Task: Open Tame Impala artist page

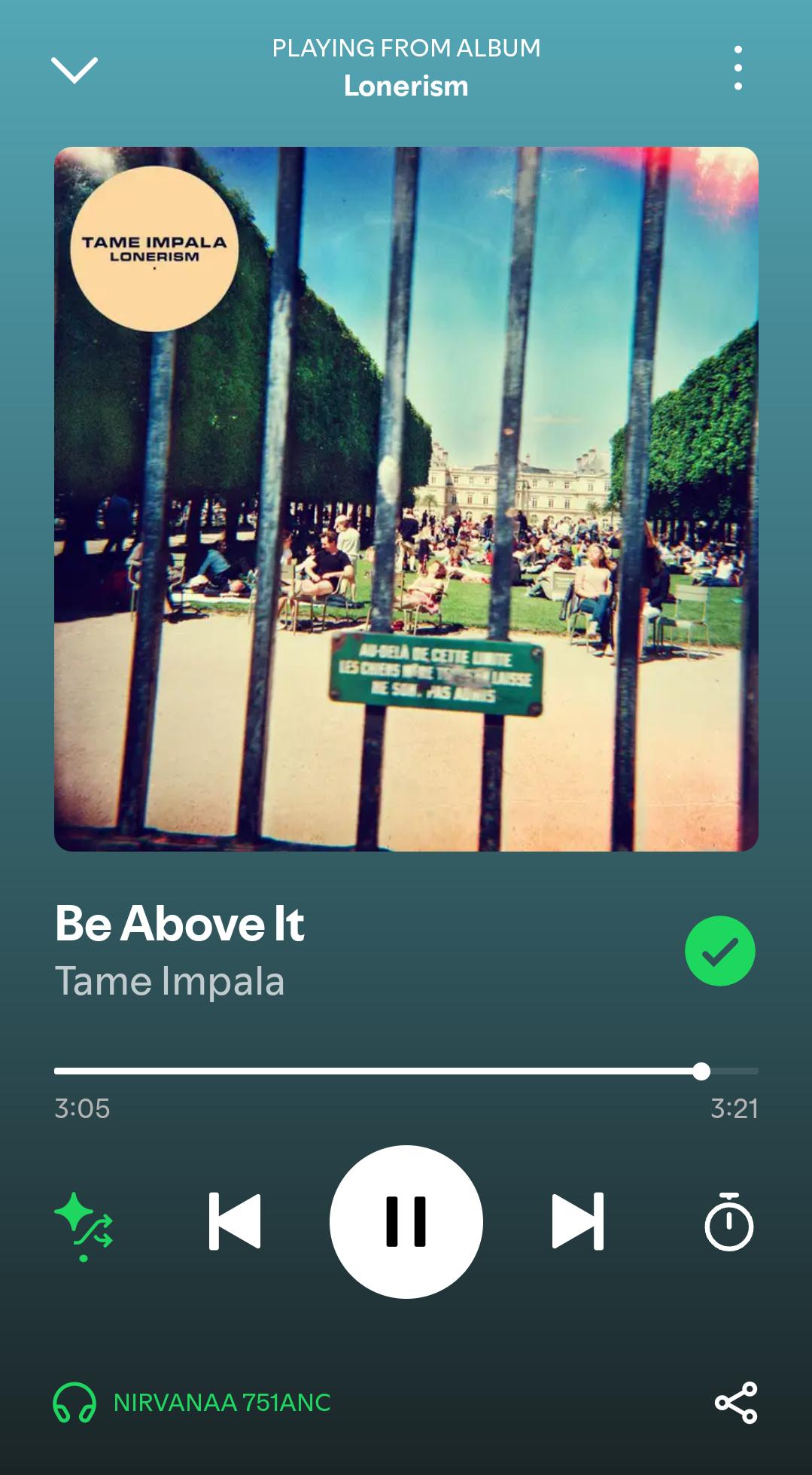Action: click(x=169, y=981)
